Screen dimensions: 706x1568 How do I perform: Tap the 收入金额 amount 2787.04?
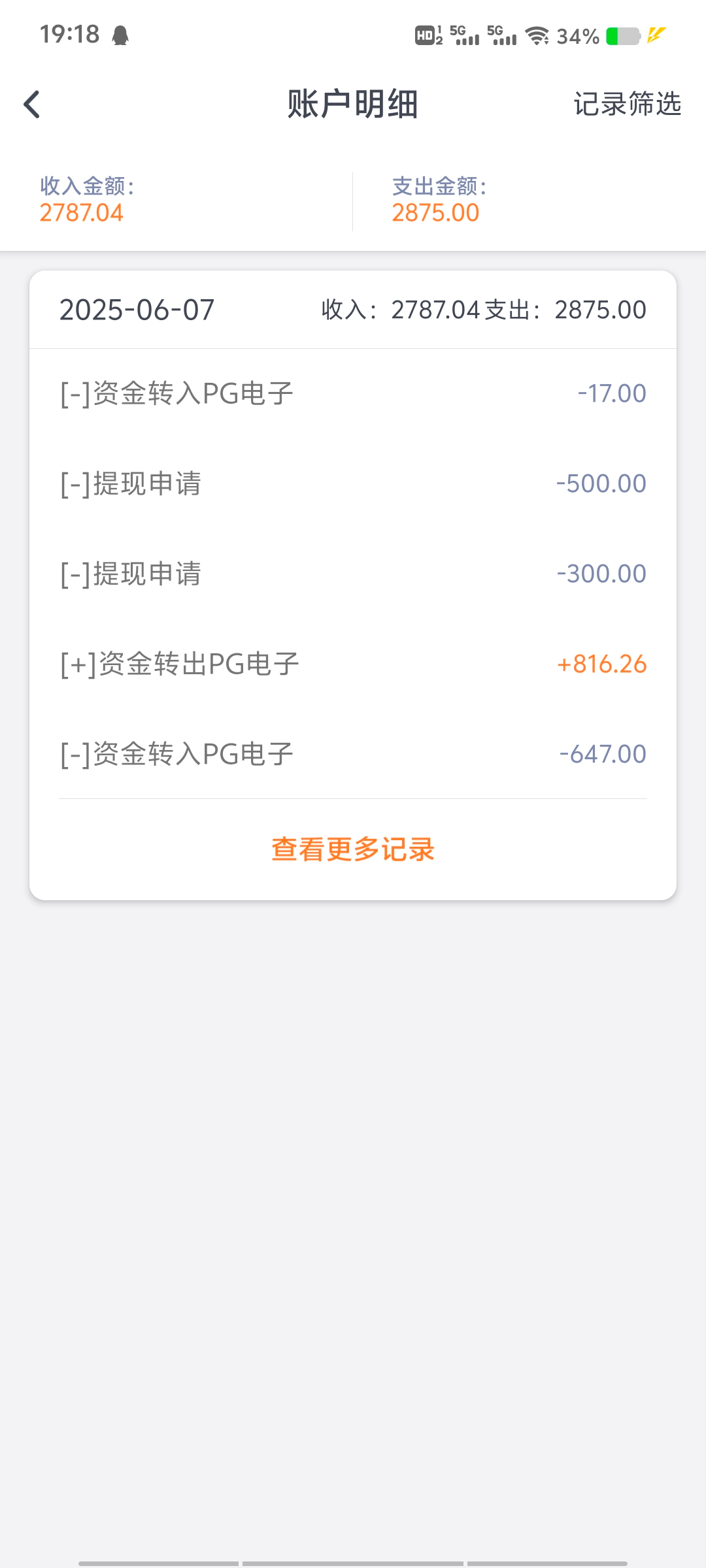coord(81,212)
